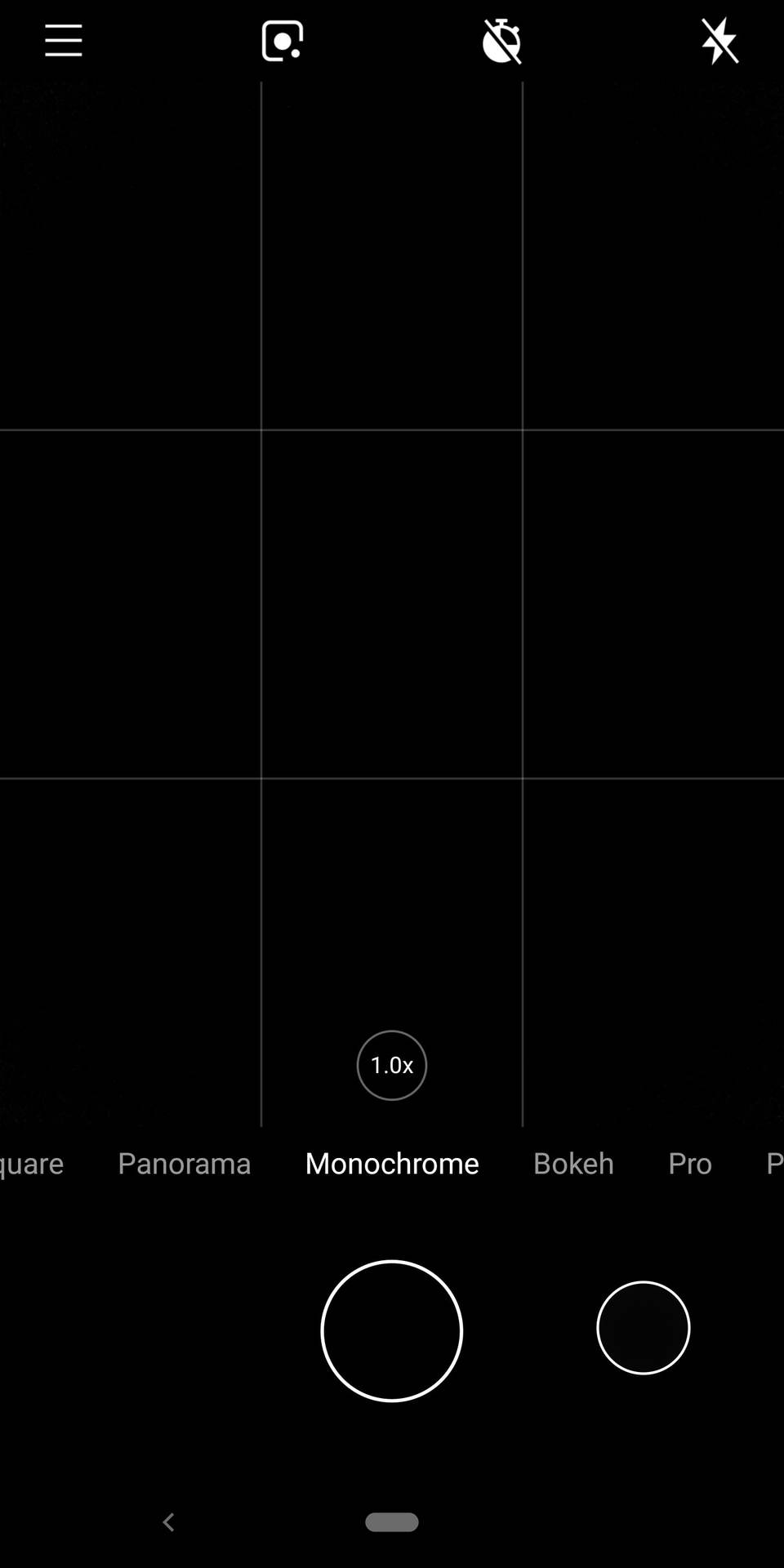Tap the home pill in navigation bar
784x1568 pixels.
[392, 1522]
